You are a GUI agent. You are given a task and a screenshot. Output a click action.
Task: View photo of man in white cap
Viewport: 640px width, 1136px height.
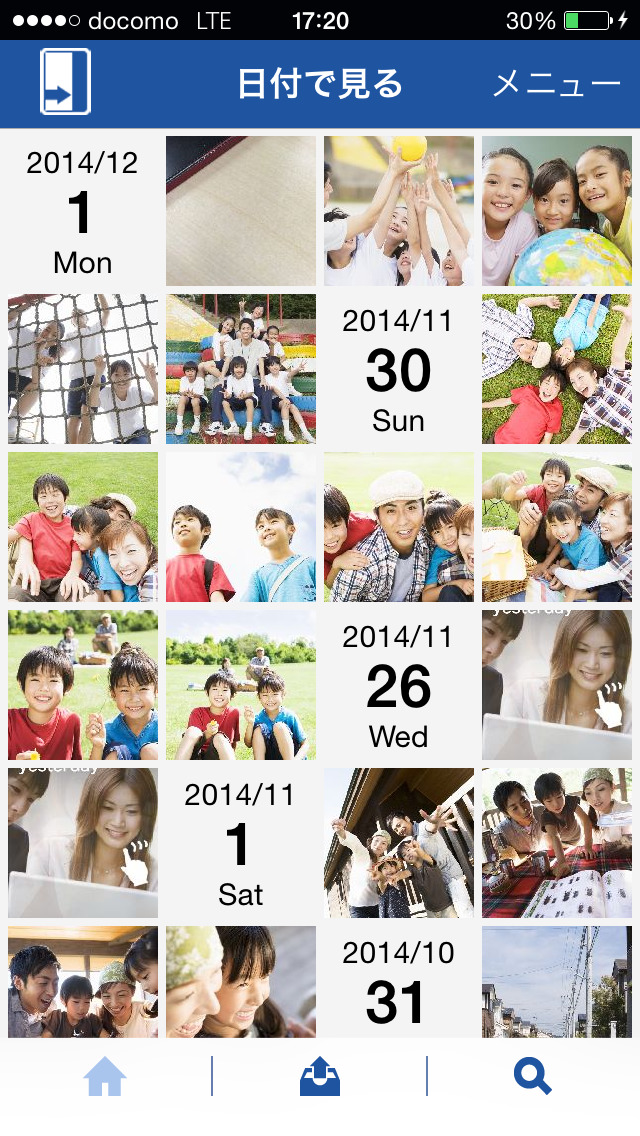[398, 527]
